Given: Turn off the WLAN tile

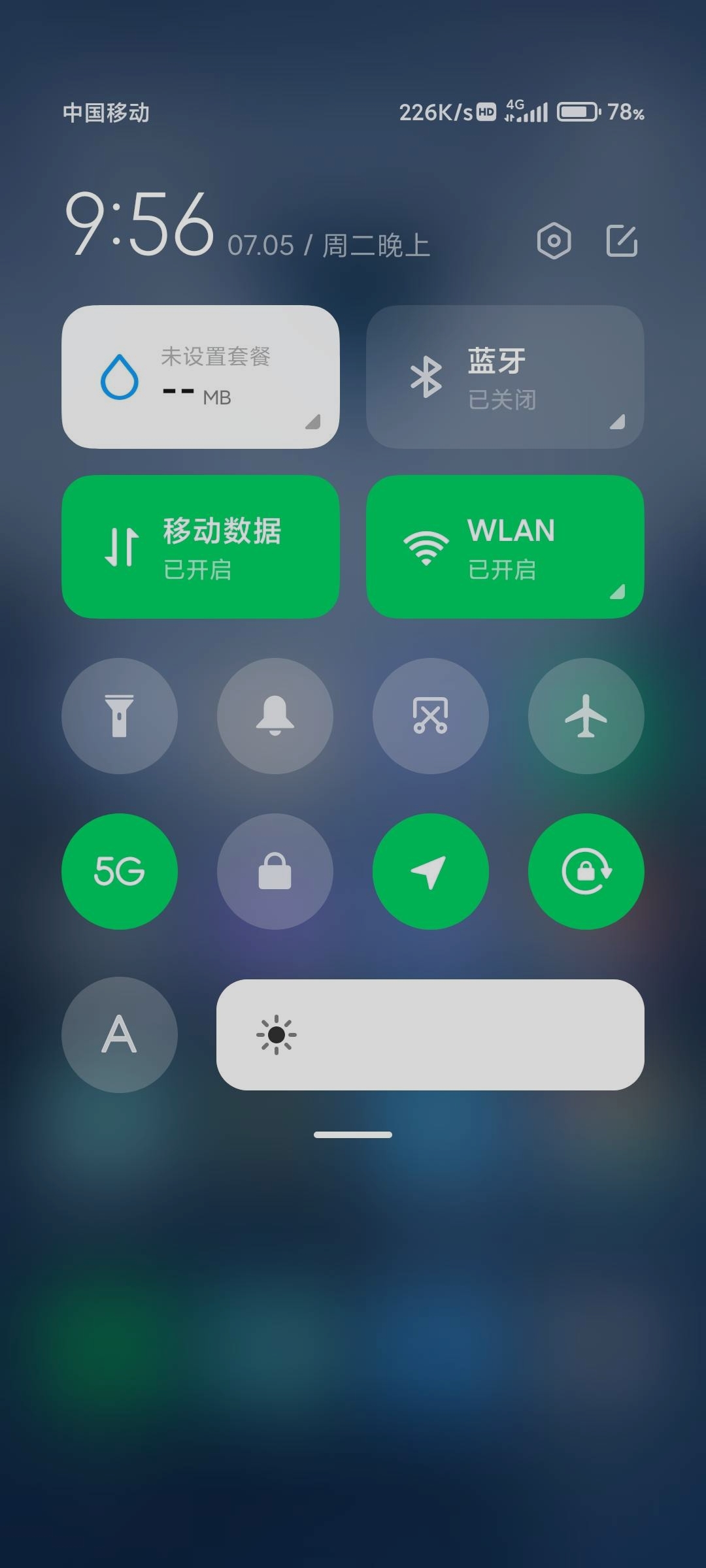Looking at the screenshot, I should [x=505, y=547].
